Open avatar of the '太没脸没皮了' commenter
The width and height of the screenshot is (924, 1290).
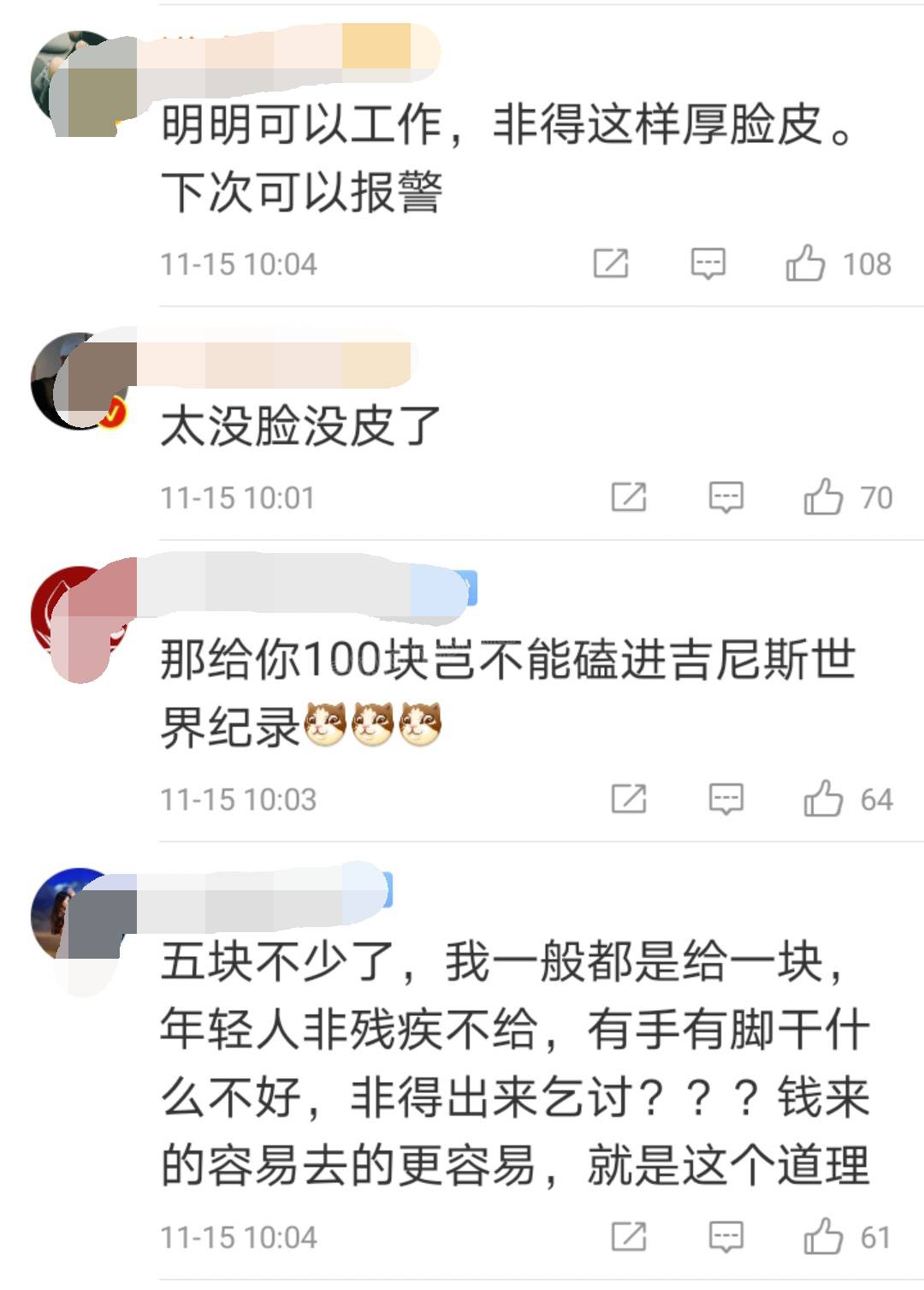79,380
